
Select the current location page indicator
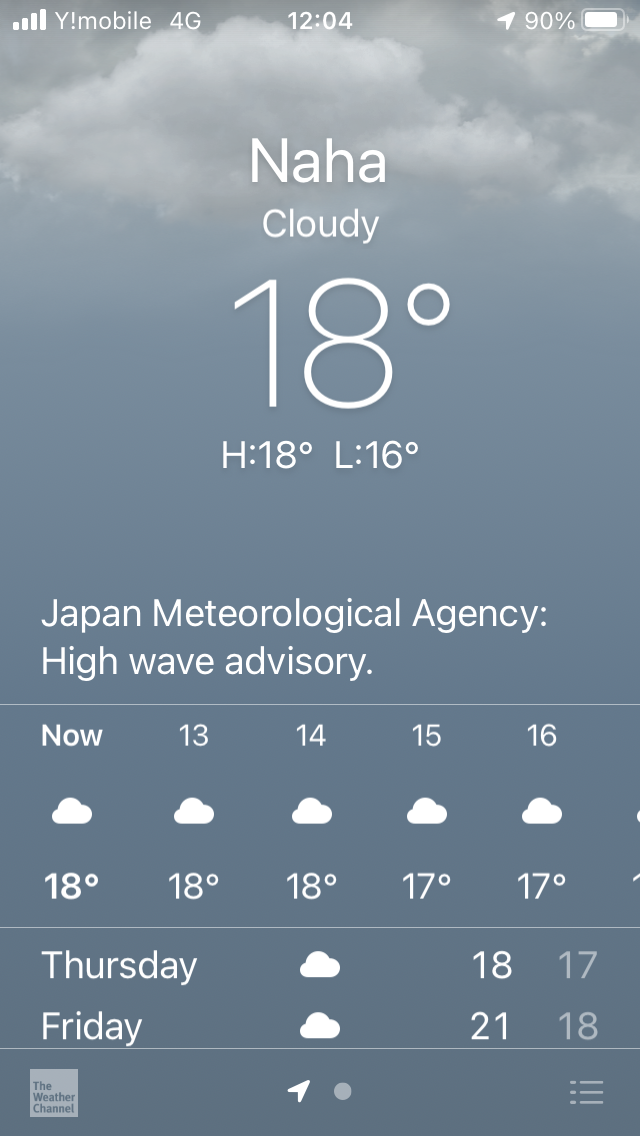click(x=299, y=1091)
